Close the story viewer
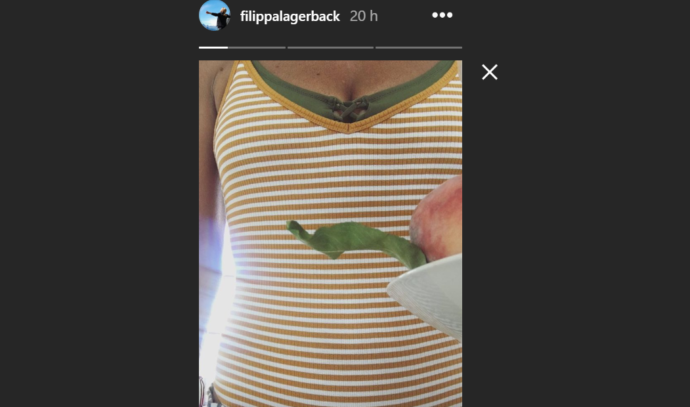The width and height of the screenshot is (690, 407). (489, 72)
